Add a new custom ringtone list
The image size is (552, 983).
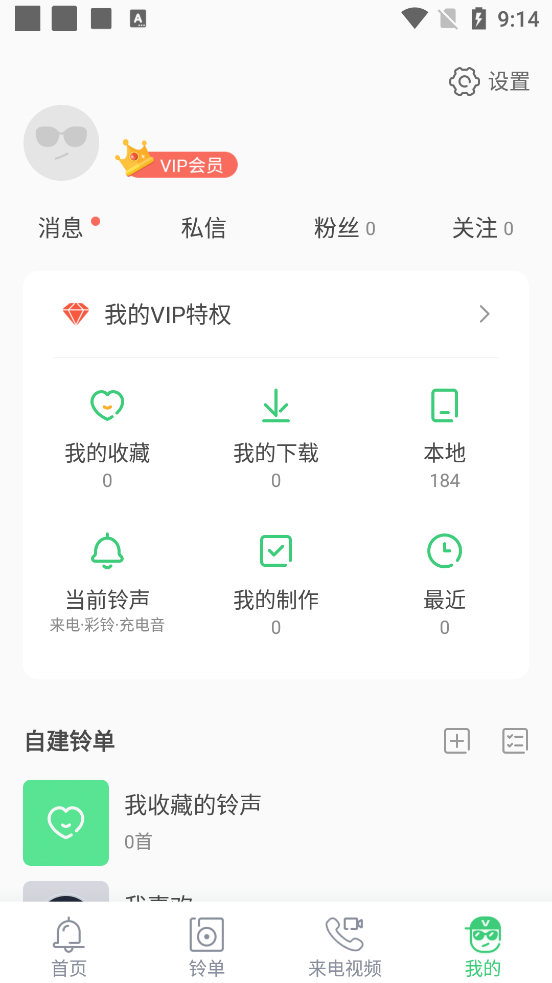(457, 741)
